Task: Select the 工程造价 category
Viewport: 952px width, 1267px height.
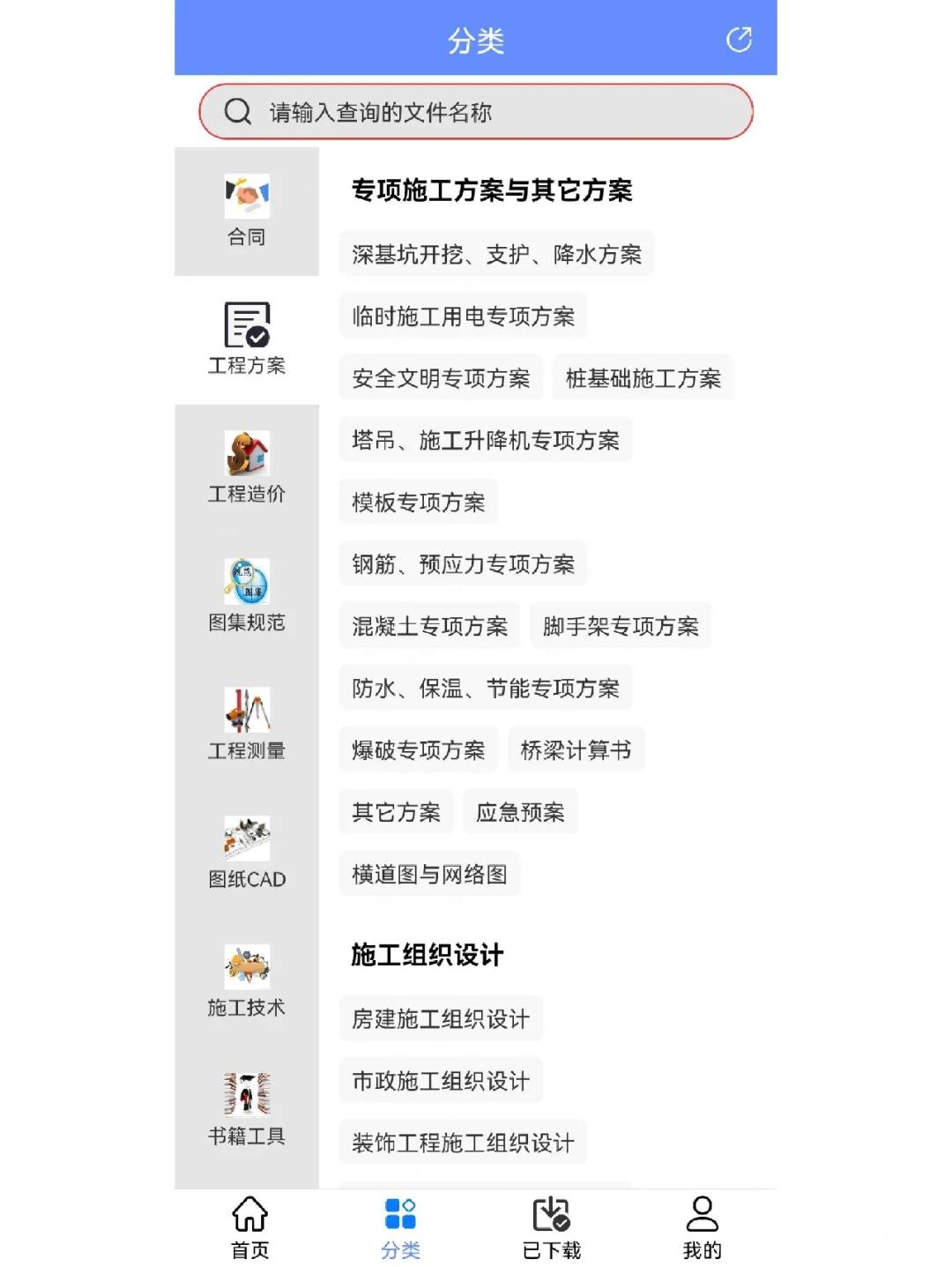Action: coord(247,468)
